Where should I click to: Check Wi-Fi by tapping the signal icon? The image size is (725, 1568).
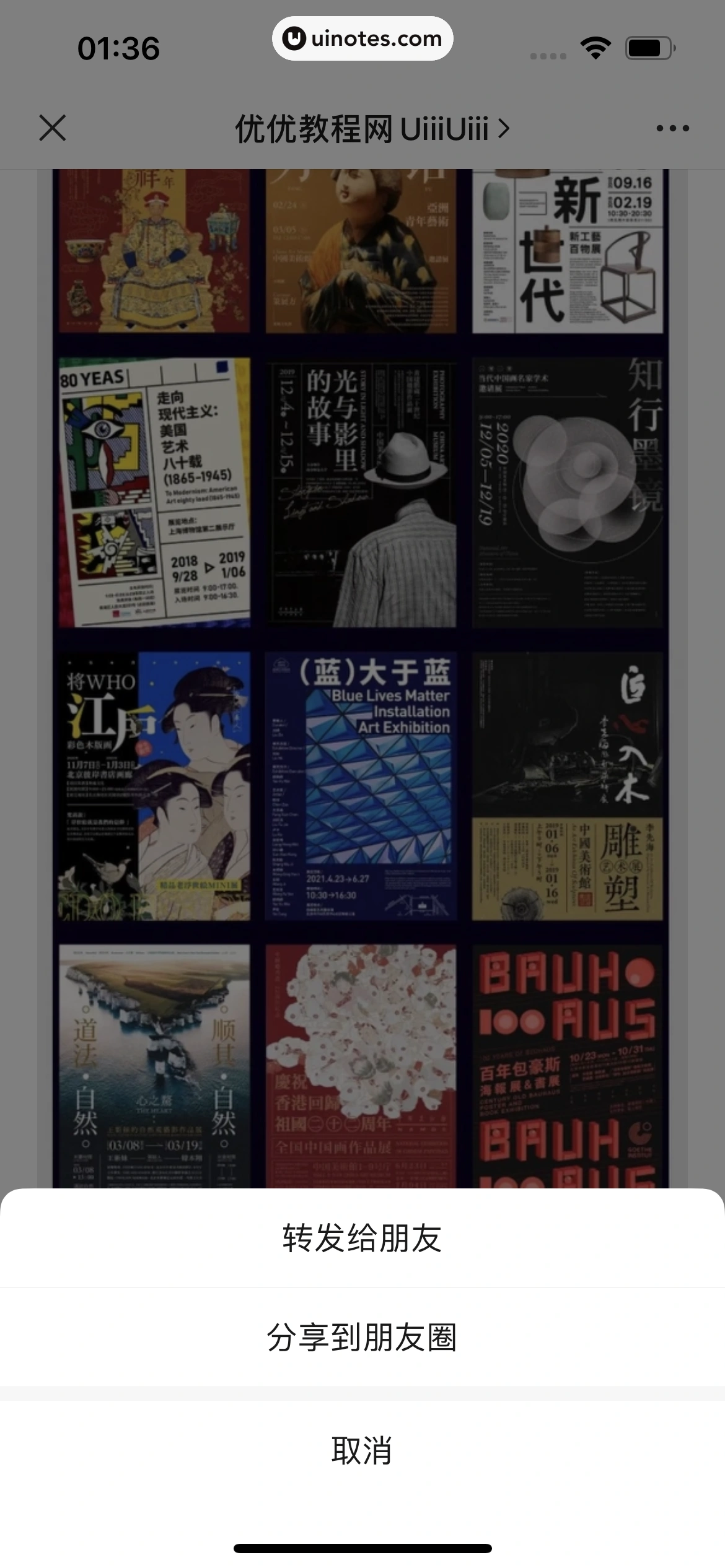pyautogui.click(x=594, y=46)
